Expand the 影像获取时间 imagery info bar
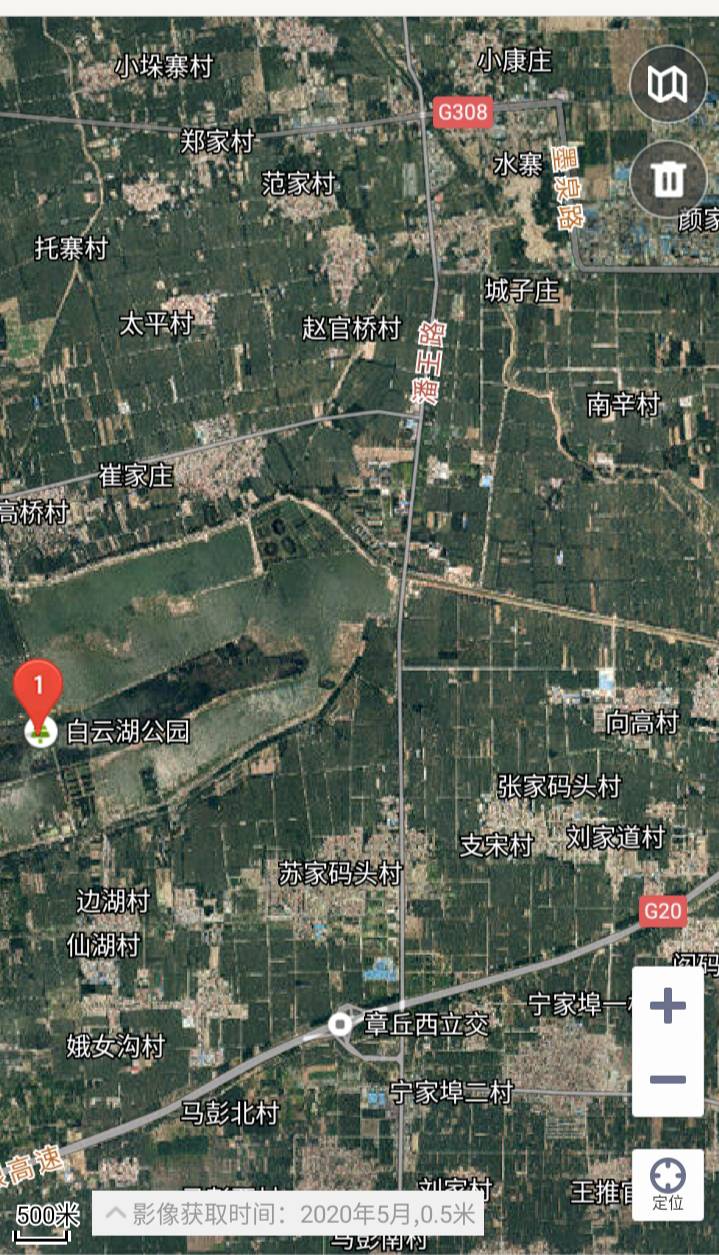 pos(288,1214)
